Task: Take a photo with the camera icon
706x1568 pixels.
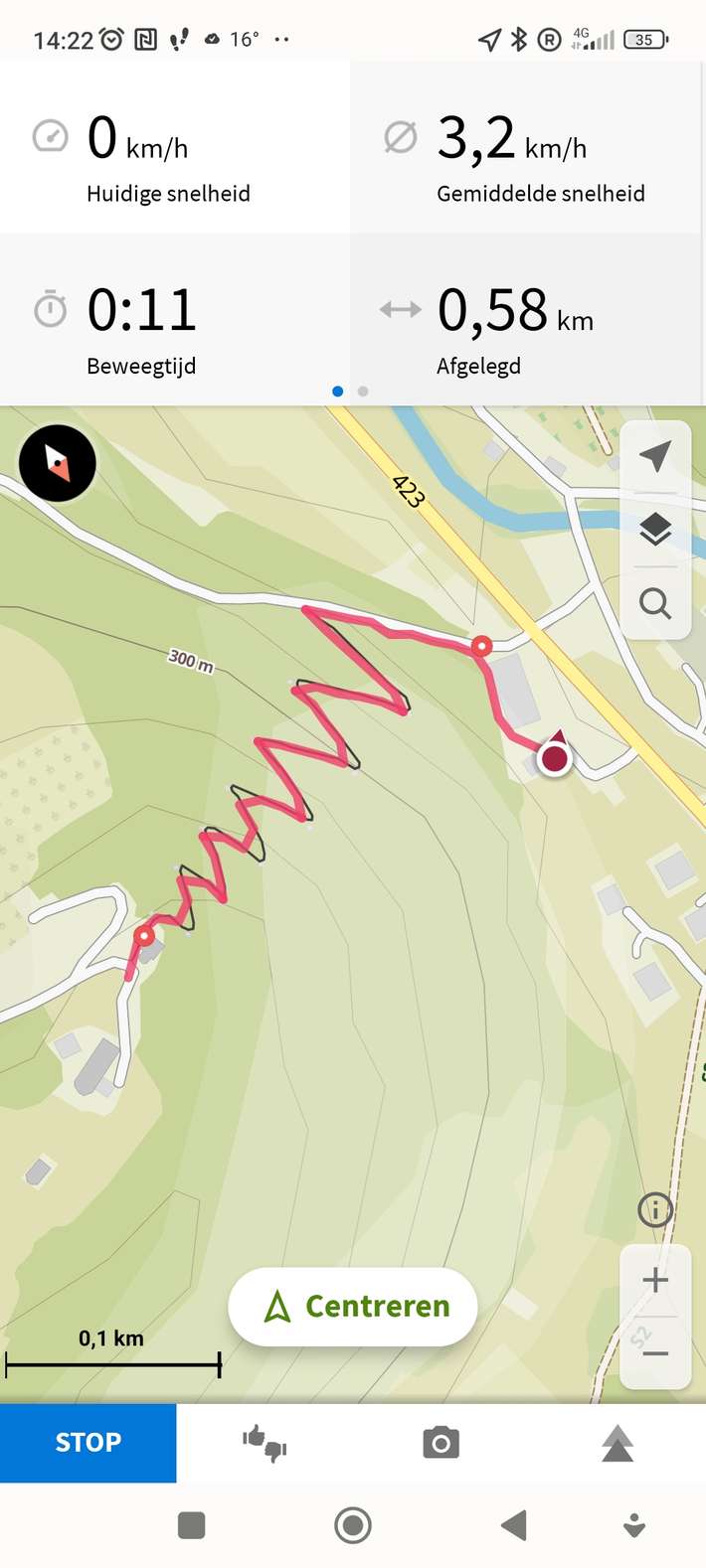Action: (441, 1442)
